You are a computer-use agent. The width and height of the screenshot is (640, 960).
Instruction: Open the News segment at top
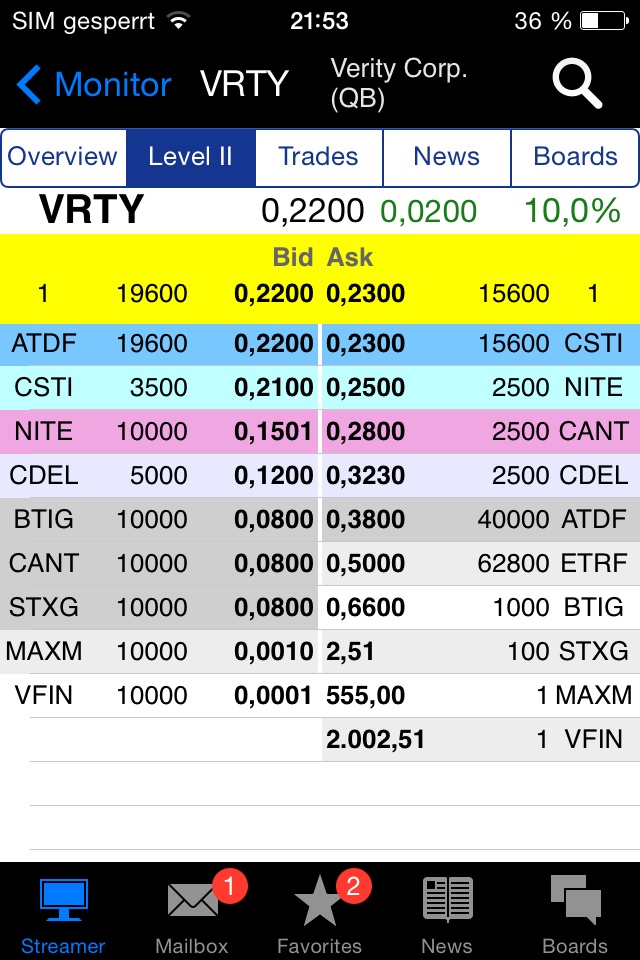(x=446, y=157)
